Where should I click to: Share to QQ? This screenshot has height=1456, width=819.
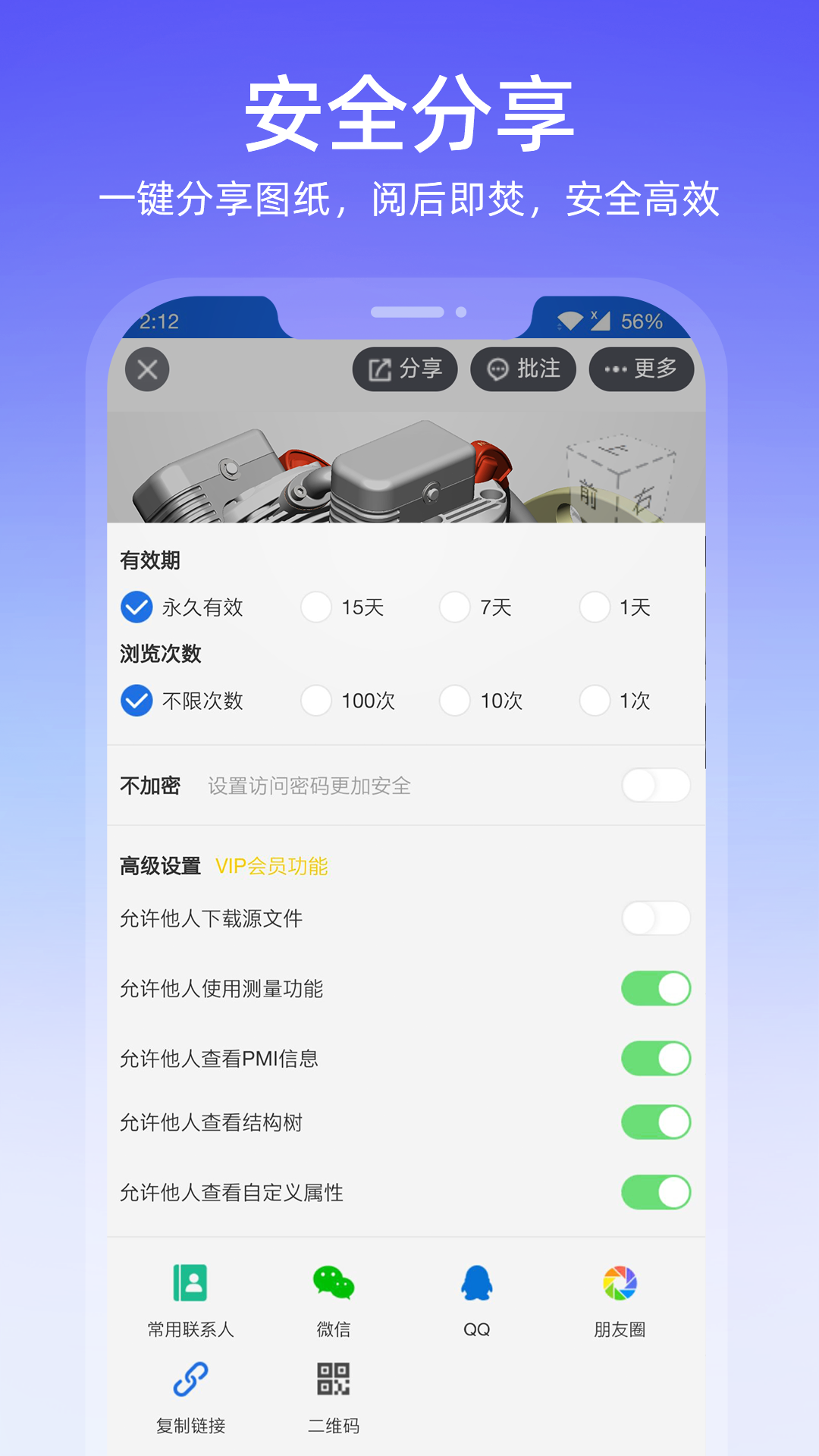476,1285
